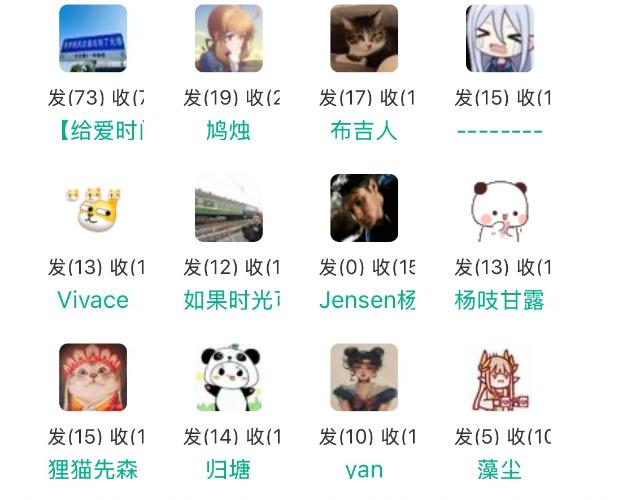Select the member 布吉人

coord(364,39)
